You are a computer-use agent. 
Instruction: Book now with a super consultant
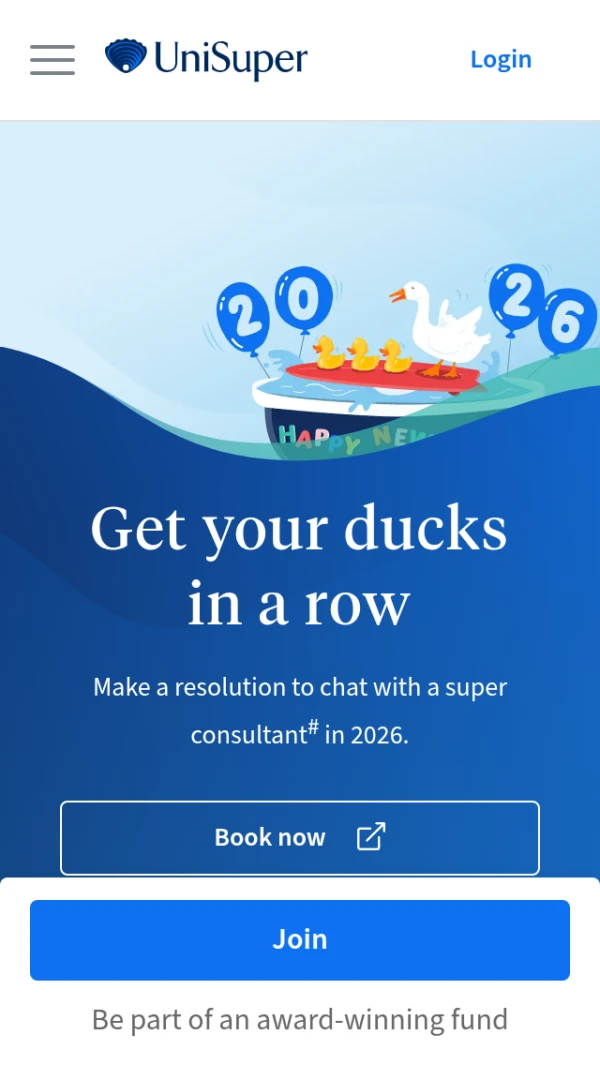click(299, 838)
